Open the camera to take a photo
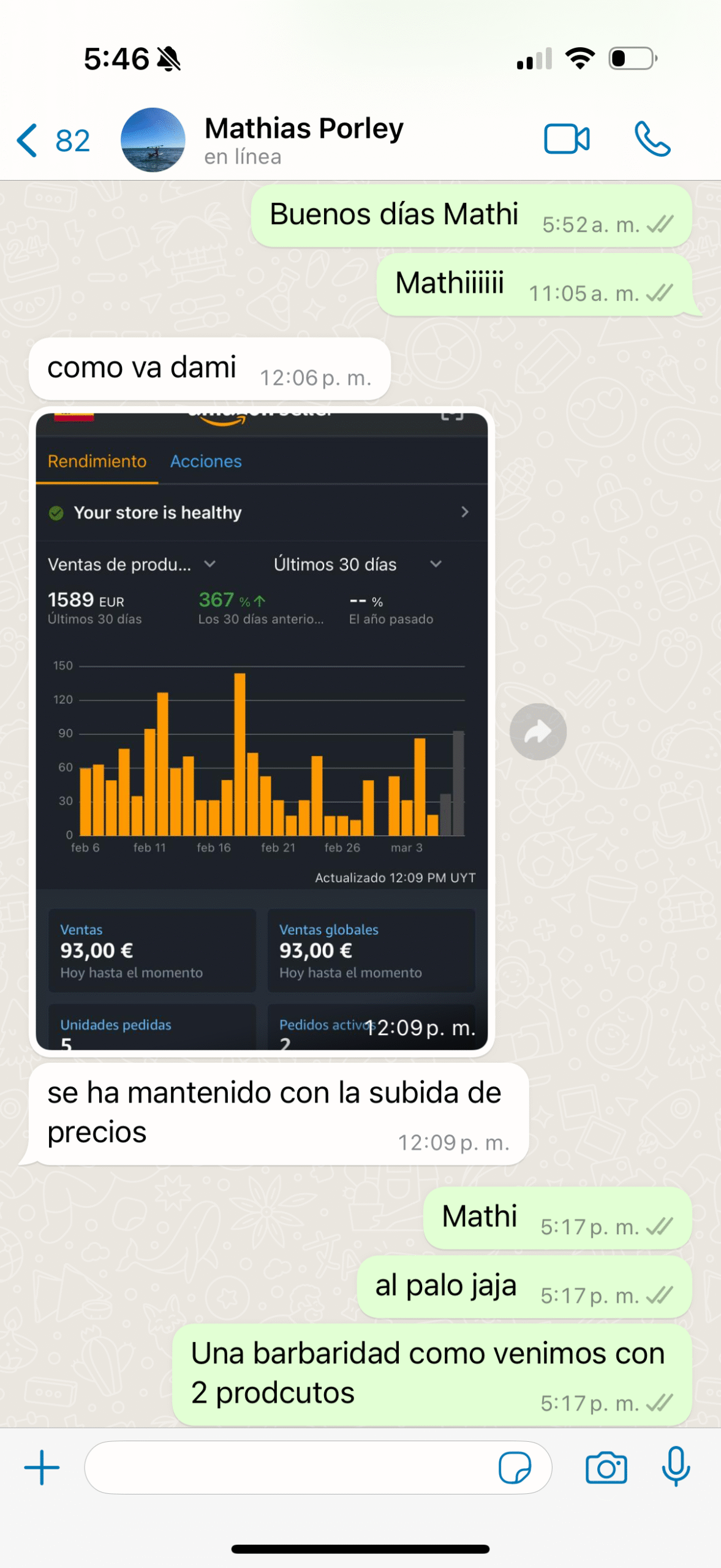The image size is (721, 1568). pyautogui.click(x=606, y=1468)
